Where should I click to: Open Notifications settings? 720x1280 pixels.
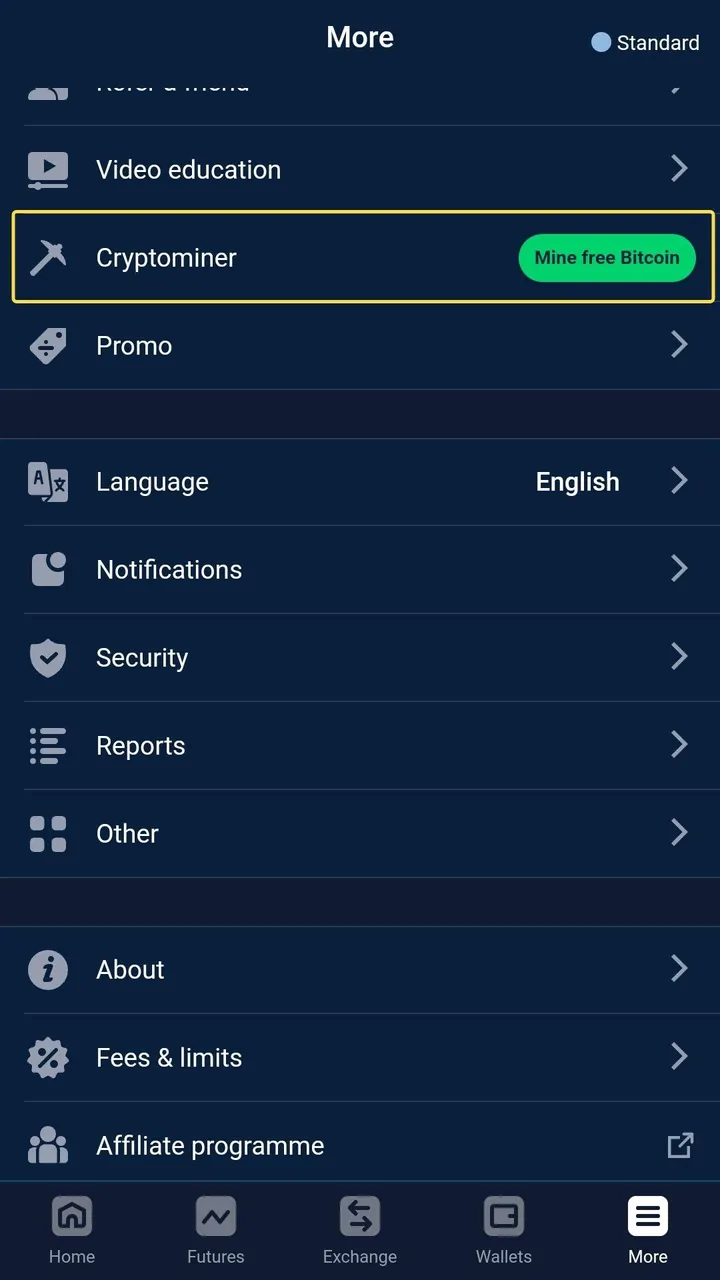(x=360, y=570)
